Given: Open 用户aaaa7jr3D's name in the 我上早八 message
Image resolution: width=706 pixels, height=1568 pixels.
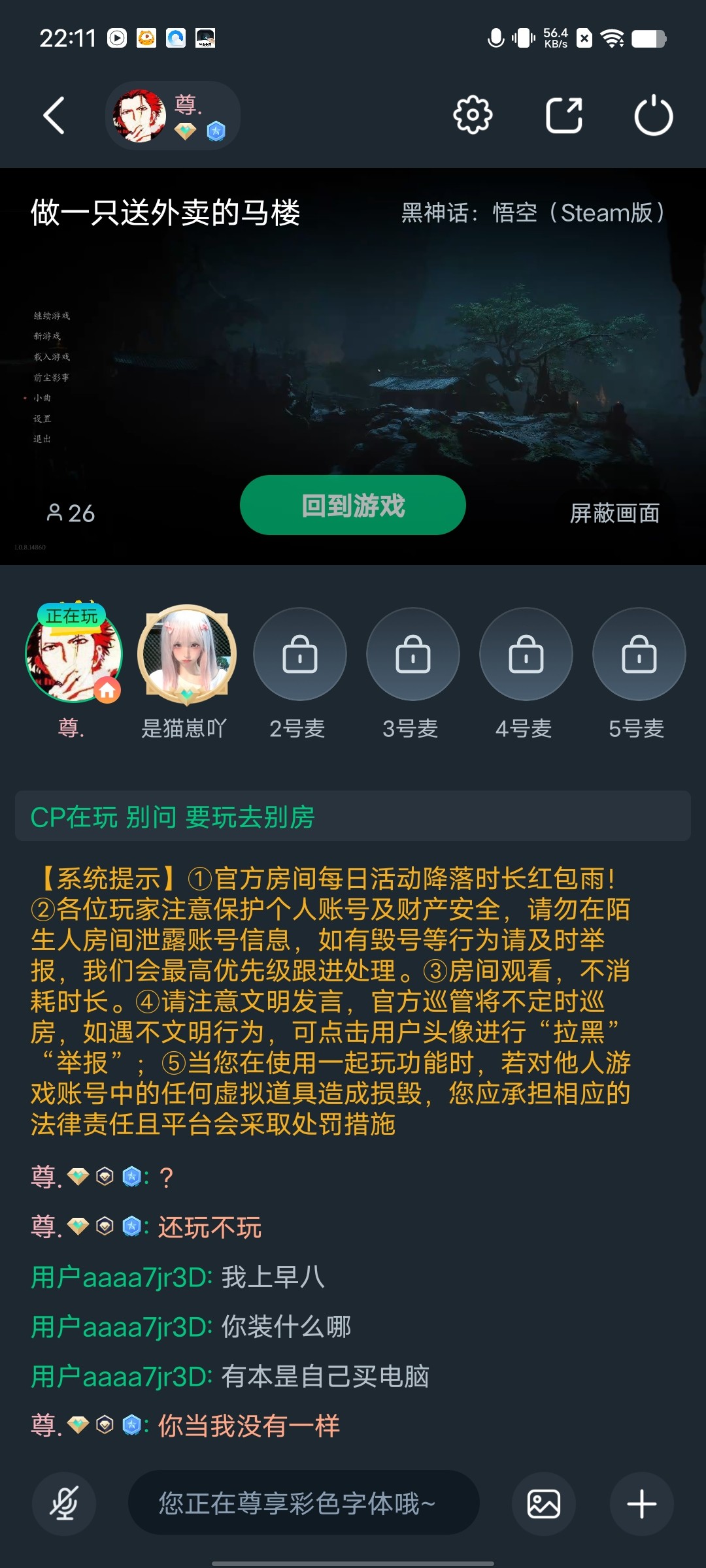Looking at the screenshot, I should click(121, 1277).
